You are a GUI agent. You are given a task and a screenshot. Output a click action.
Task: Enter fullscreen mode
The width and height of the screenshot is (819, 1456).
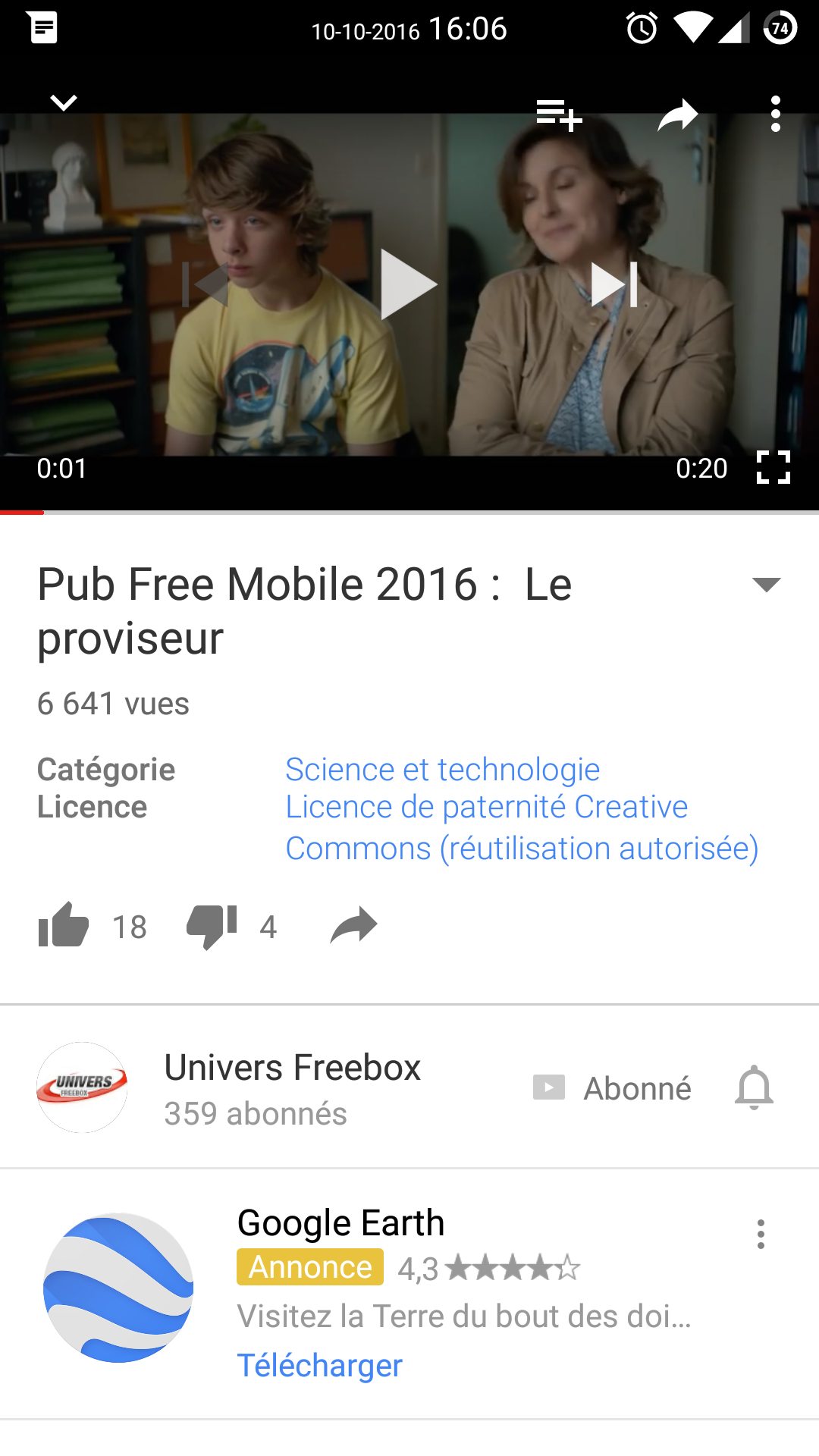[773, 467]
